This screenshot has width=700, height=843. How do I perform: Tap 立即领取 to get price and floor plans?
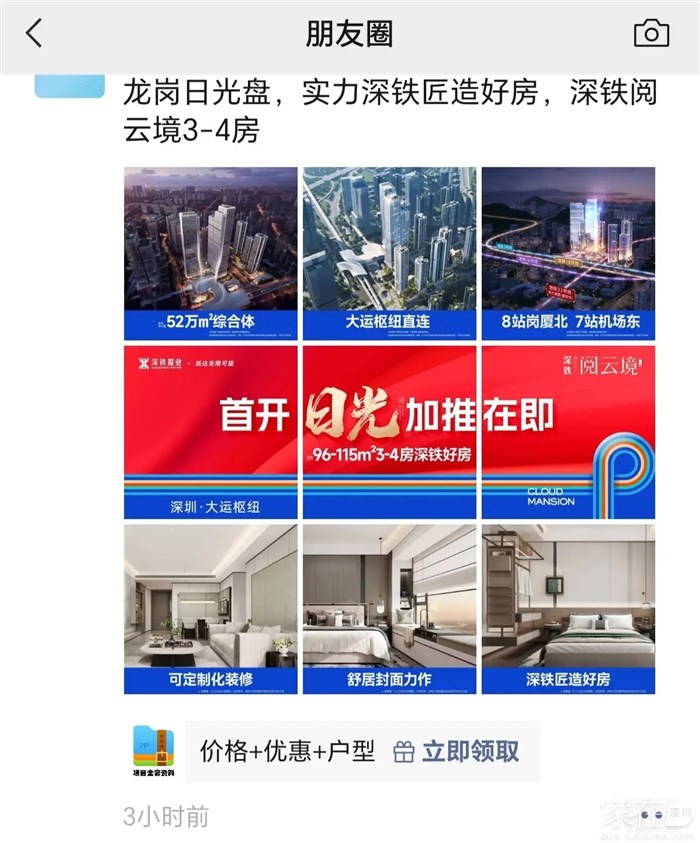pyautogui.click(x=457, y=752)
